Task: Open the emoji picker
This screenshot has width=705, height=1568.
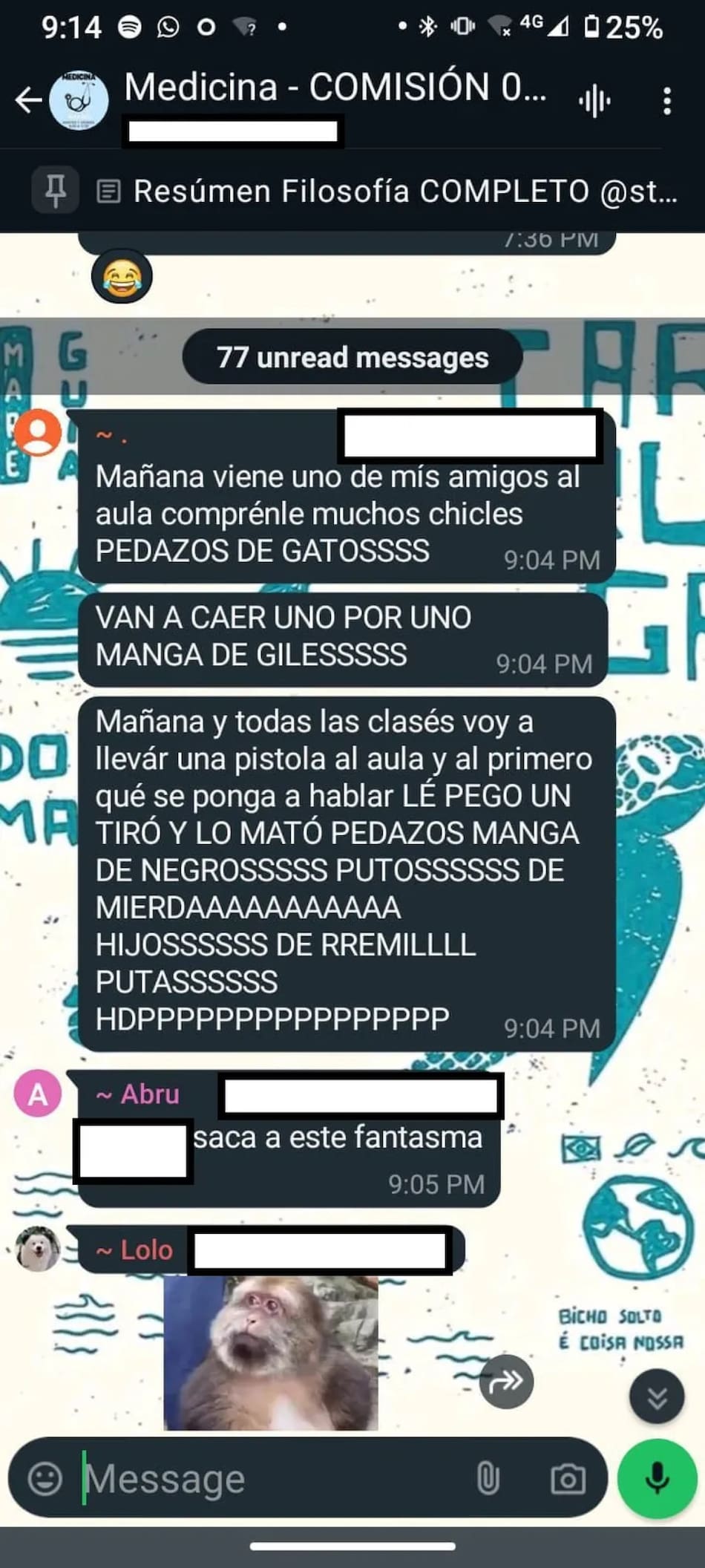Action: [45, 1478]
